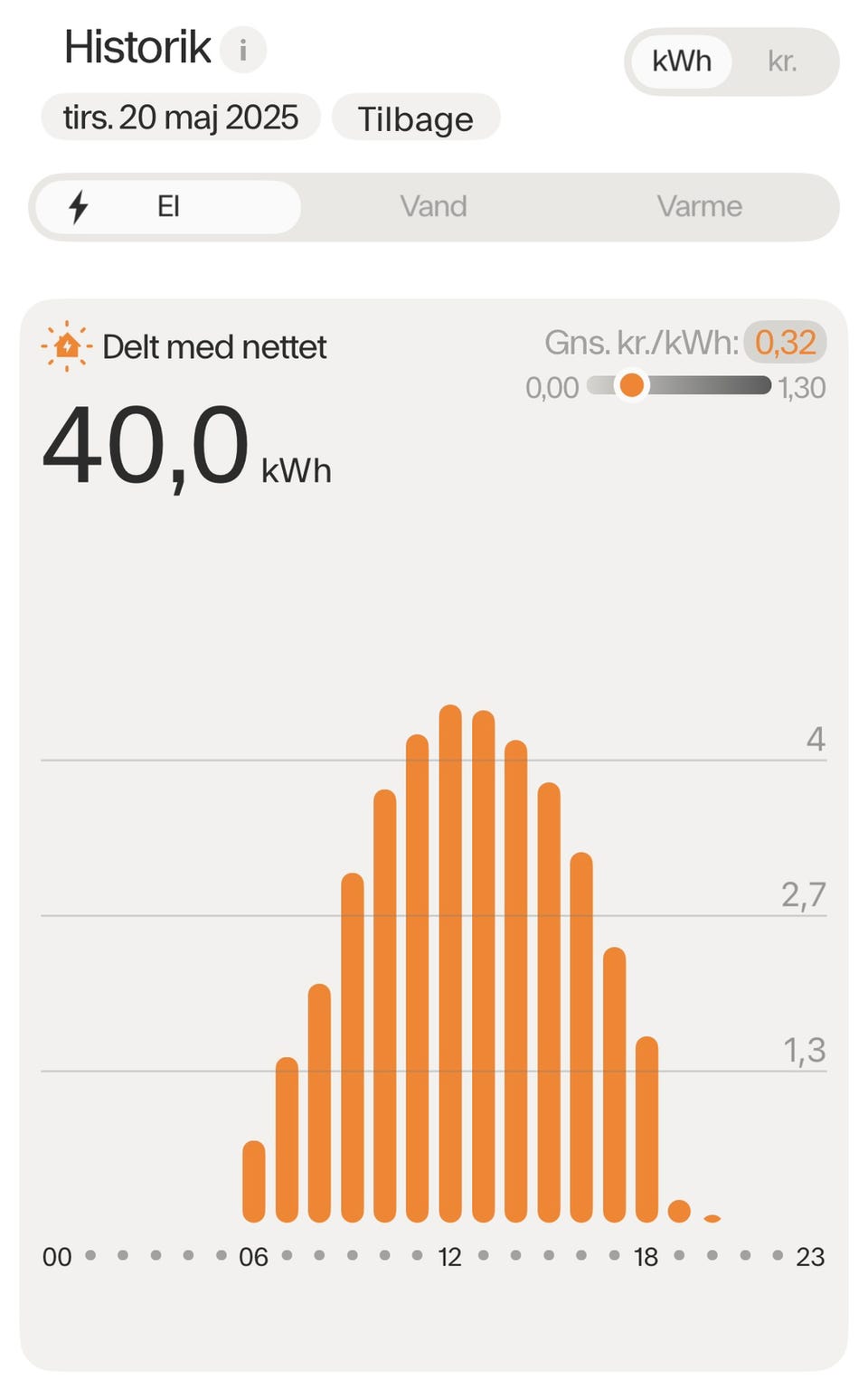This screenshot has height=1389, width=868.
Task: Tap the tallest bar at hour 12
Action: coord(450,963)
